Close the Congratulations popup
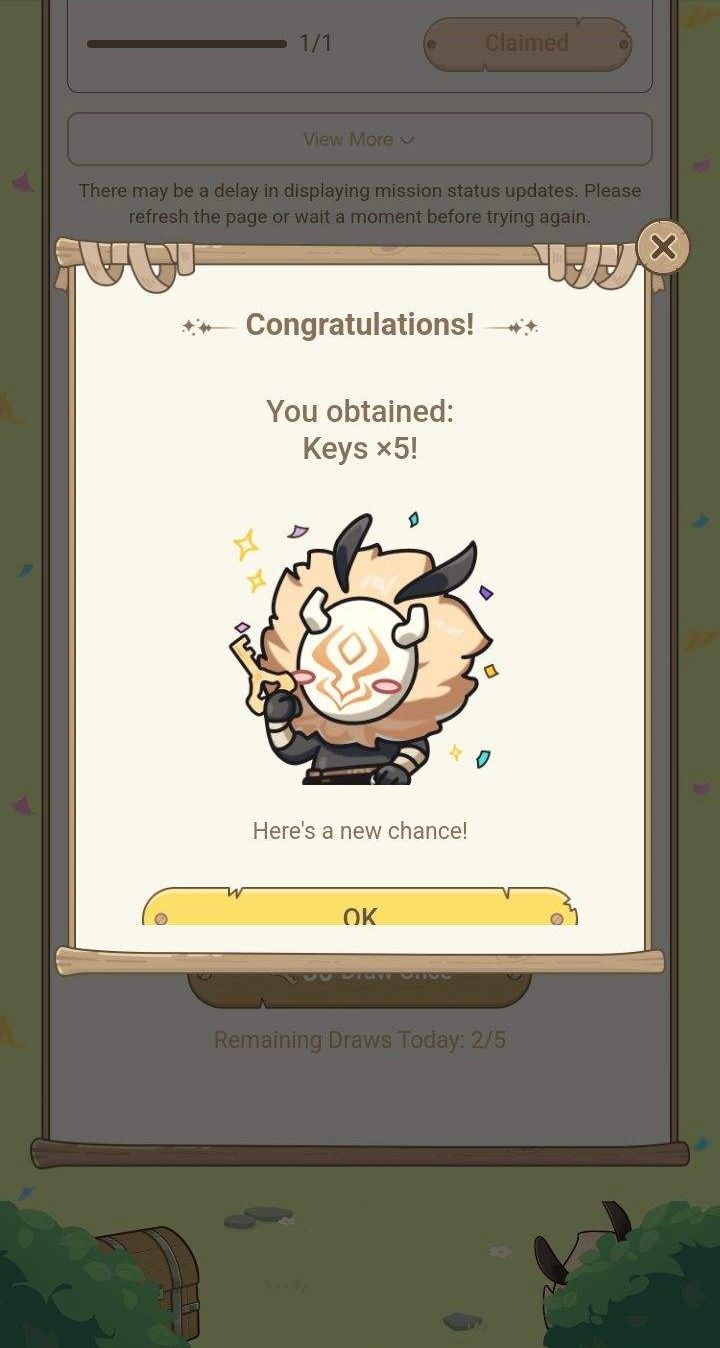Viewport: 720px width, 1348px height. 663,247
